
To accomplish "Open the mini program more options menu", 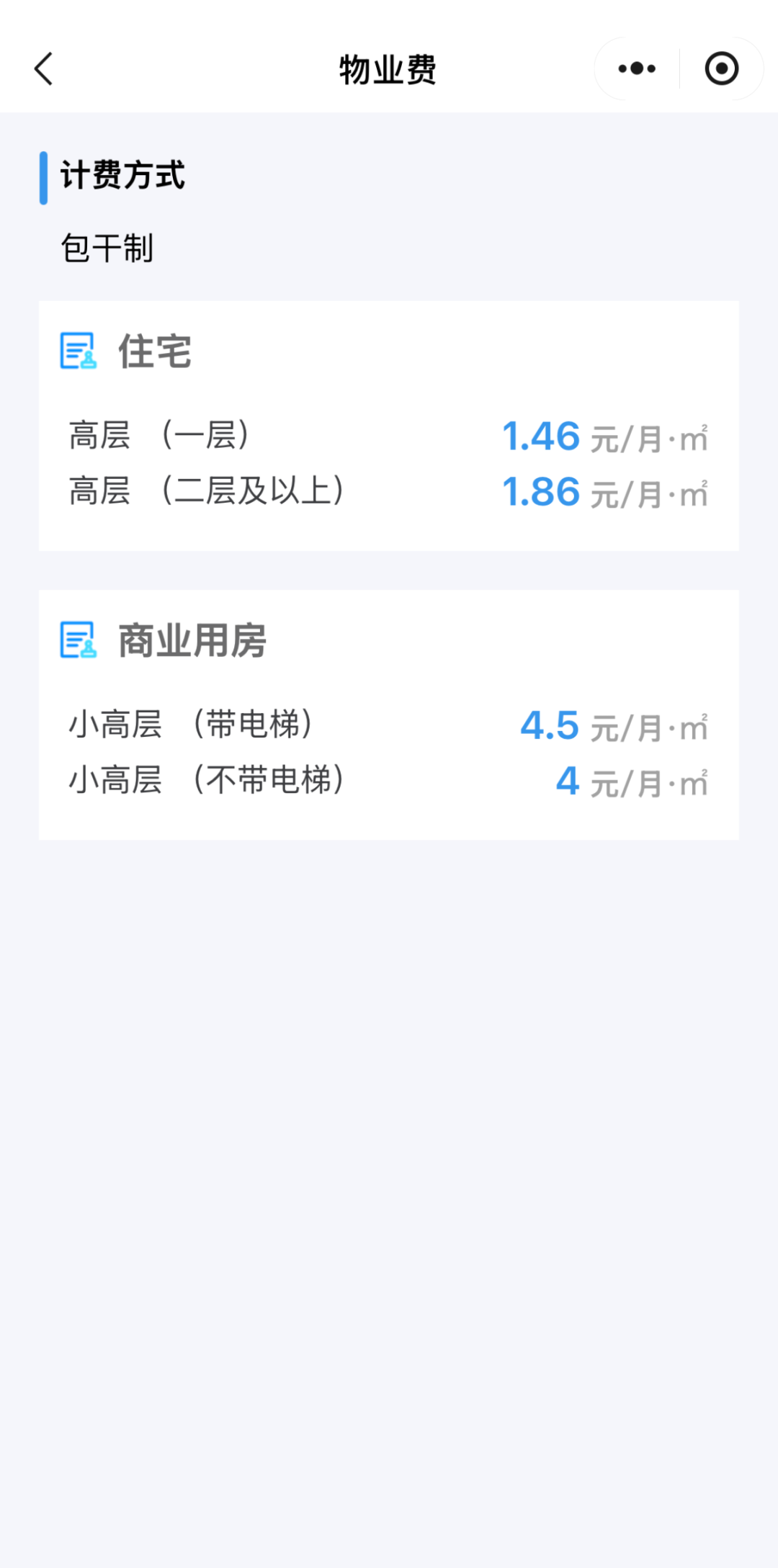I will [x=637, y=69].
